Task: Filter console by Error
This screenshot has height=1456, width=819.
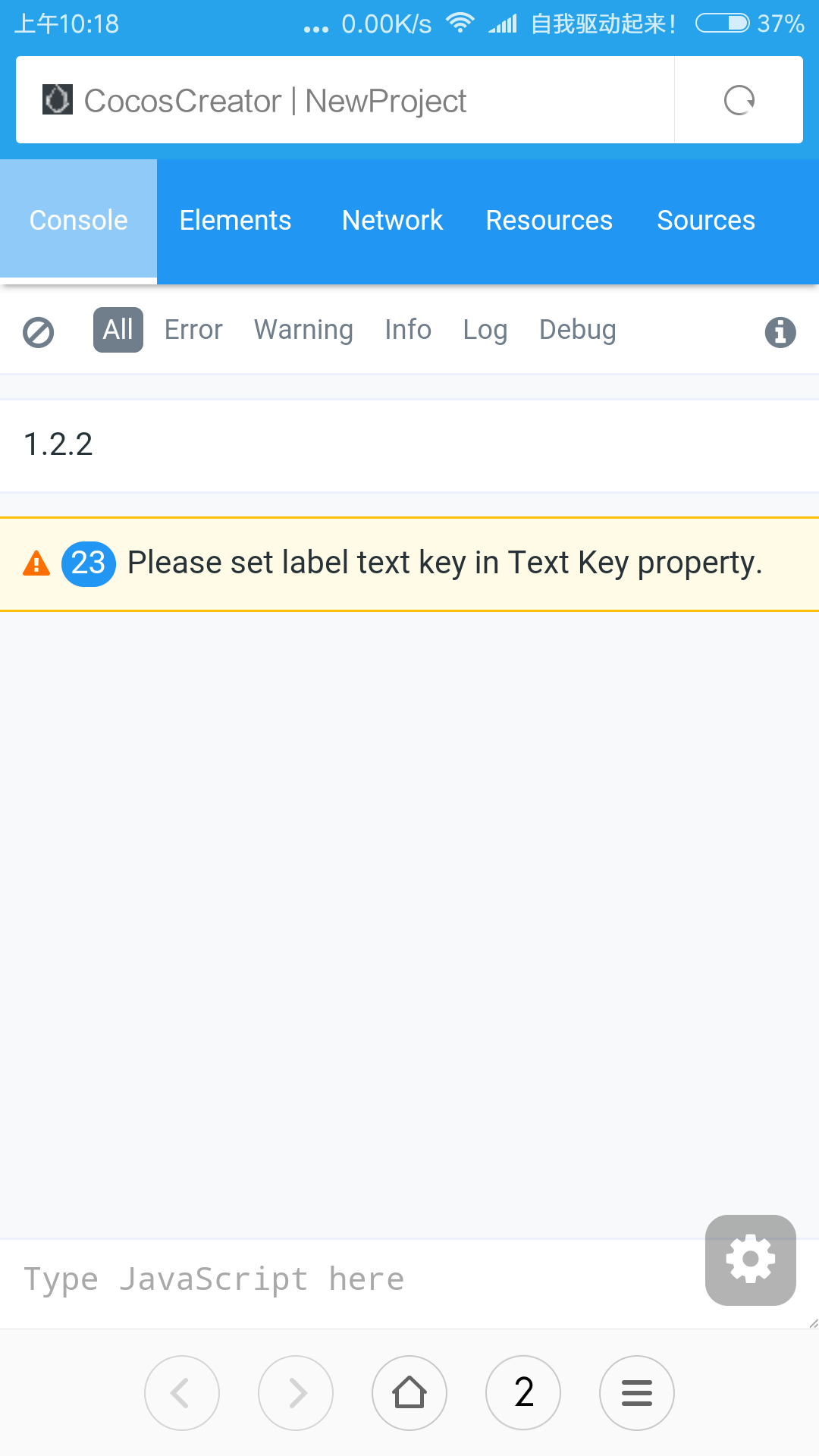Action: pos(193,330)
